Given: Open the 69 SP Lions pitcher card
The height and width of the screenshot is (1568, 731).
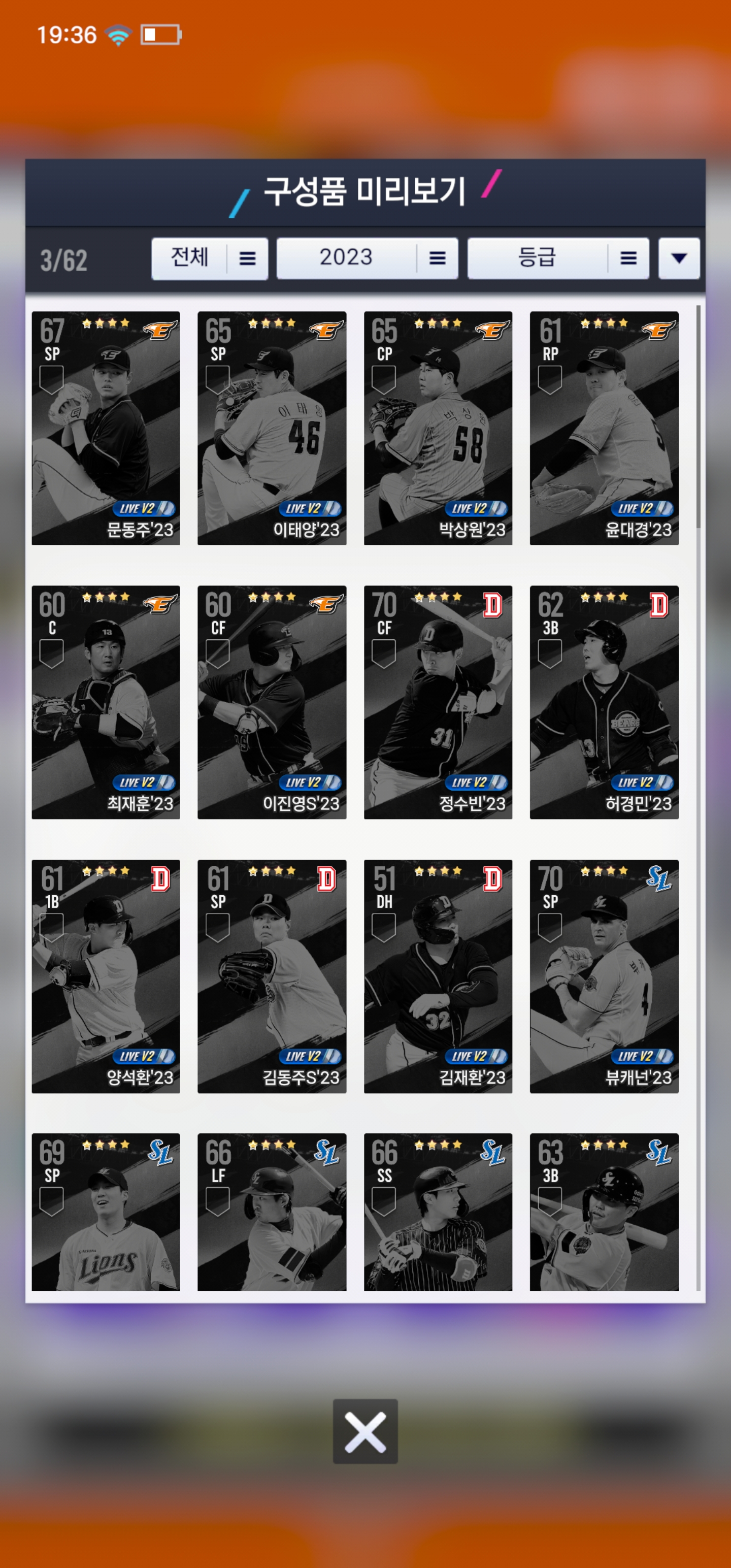Looking at the screenshot, I should click(x=106, y=1212).
